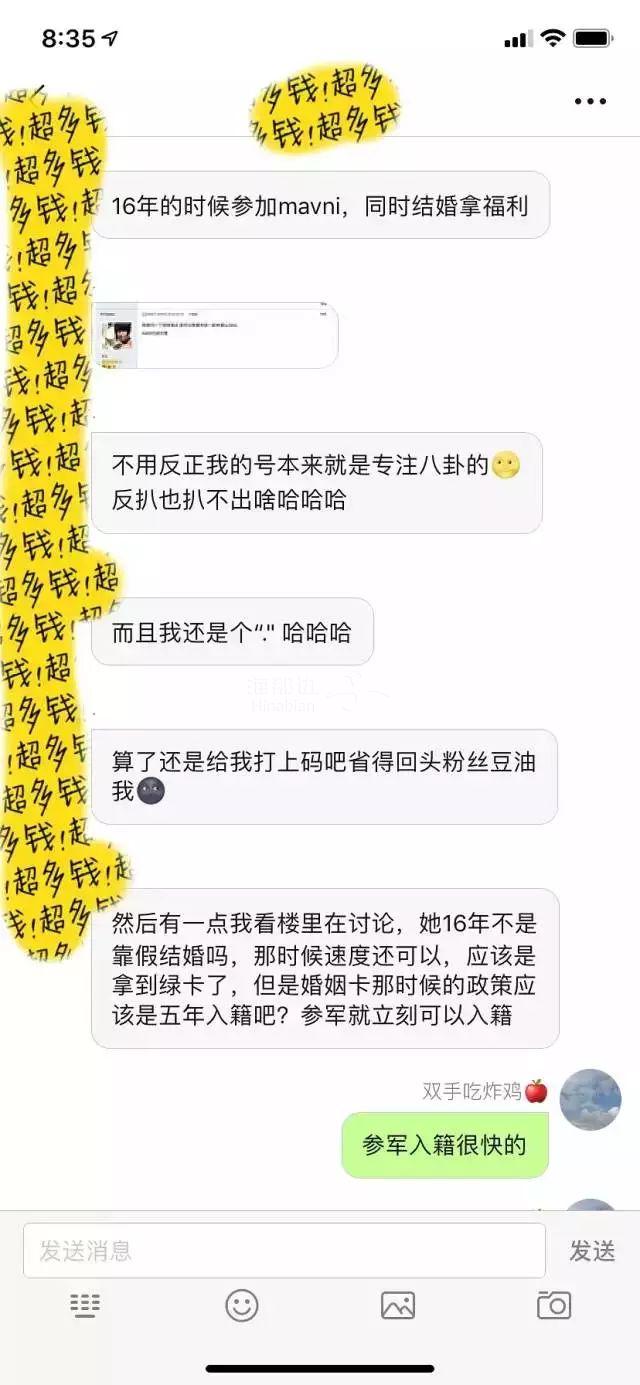Viewport: 640px width, 1385px height.
Task: Open the forwarded screenshot image message
Action: [216, 336]
